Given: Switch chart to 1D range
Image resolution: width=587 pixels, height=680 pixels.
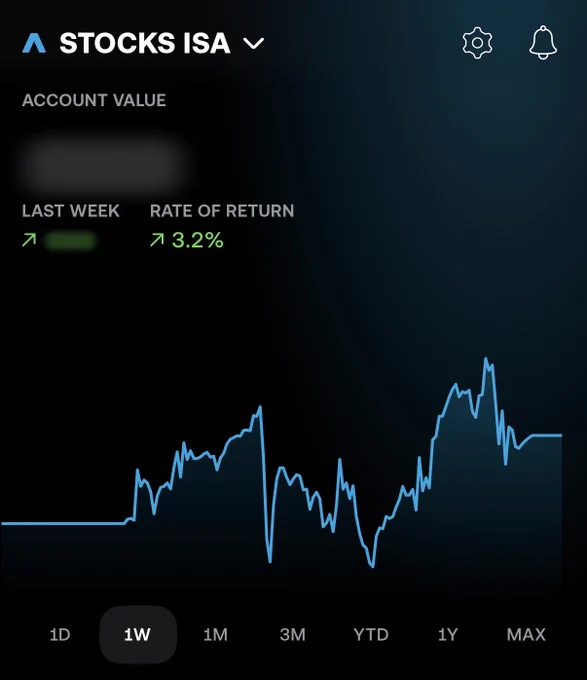Looking at the screenshot, I should pos(60,635).
